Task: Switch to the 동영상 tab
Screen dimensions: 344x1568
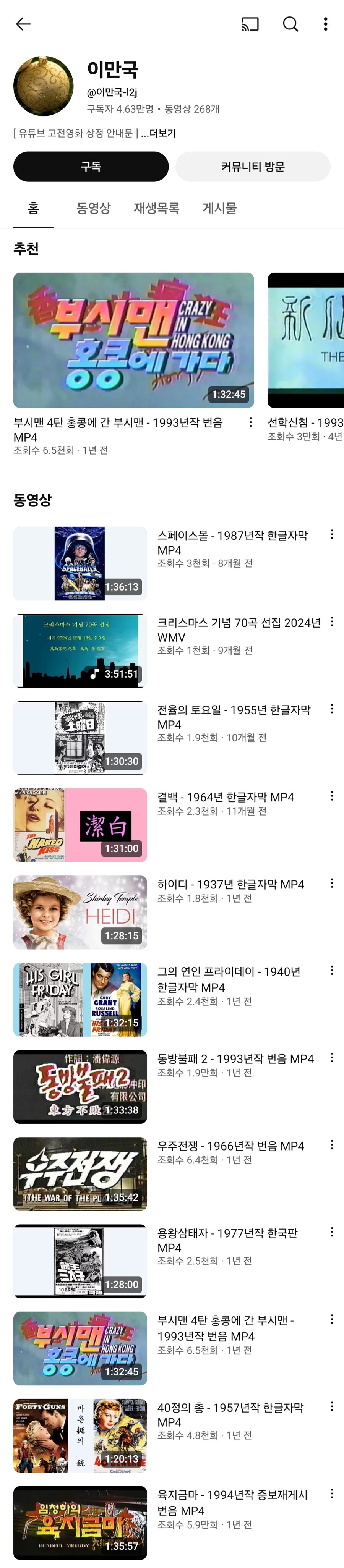Action: click(93, 208)
